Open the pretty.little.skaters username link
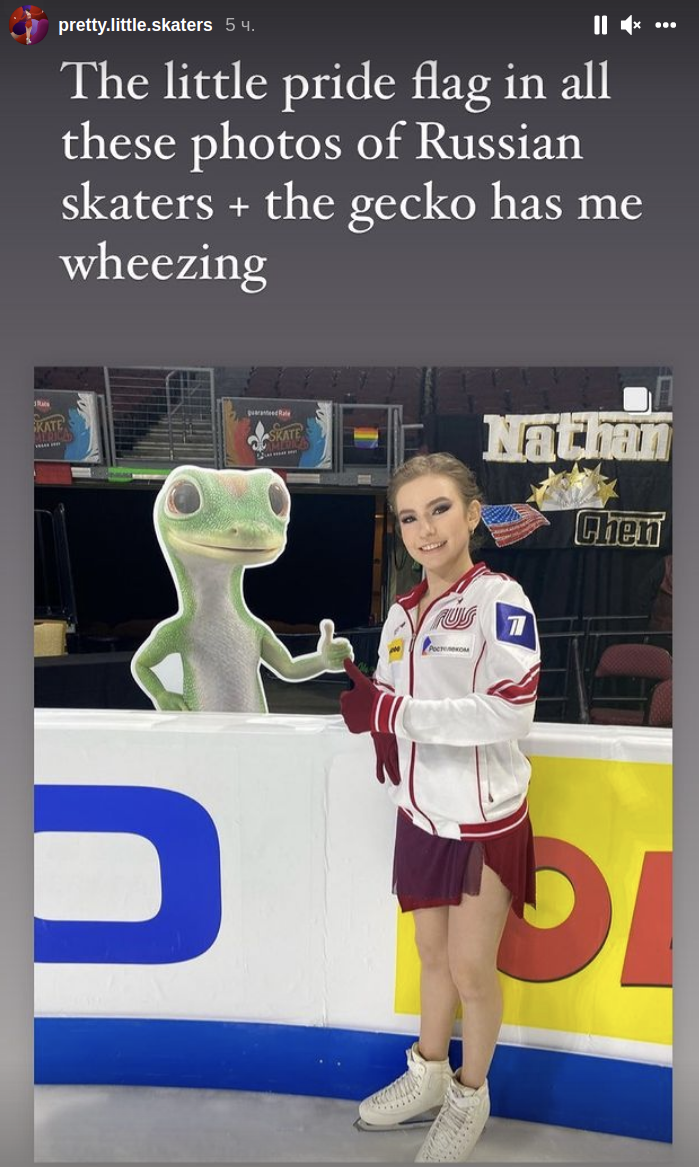This screenshot has height=1167, width=699. pos(135,25)
